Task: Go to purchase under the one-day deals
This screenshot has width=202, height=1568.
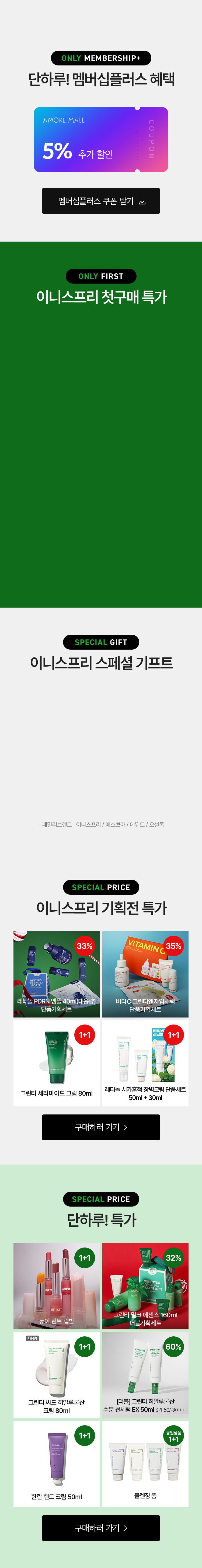Action: tap(100, 1527)
